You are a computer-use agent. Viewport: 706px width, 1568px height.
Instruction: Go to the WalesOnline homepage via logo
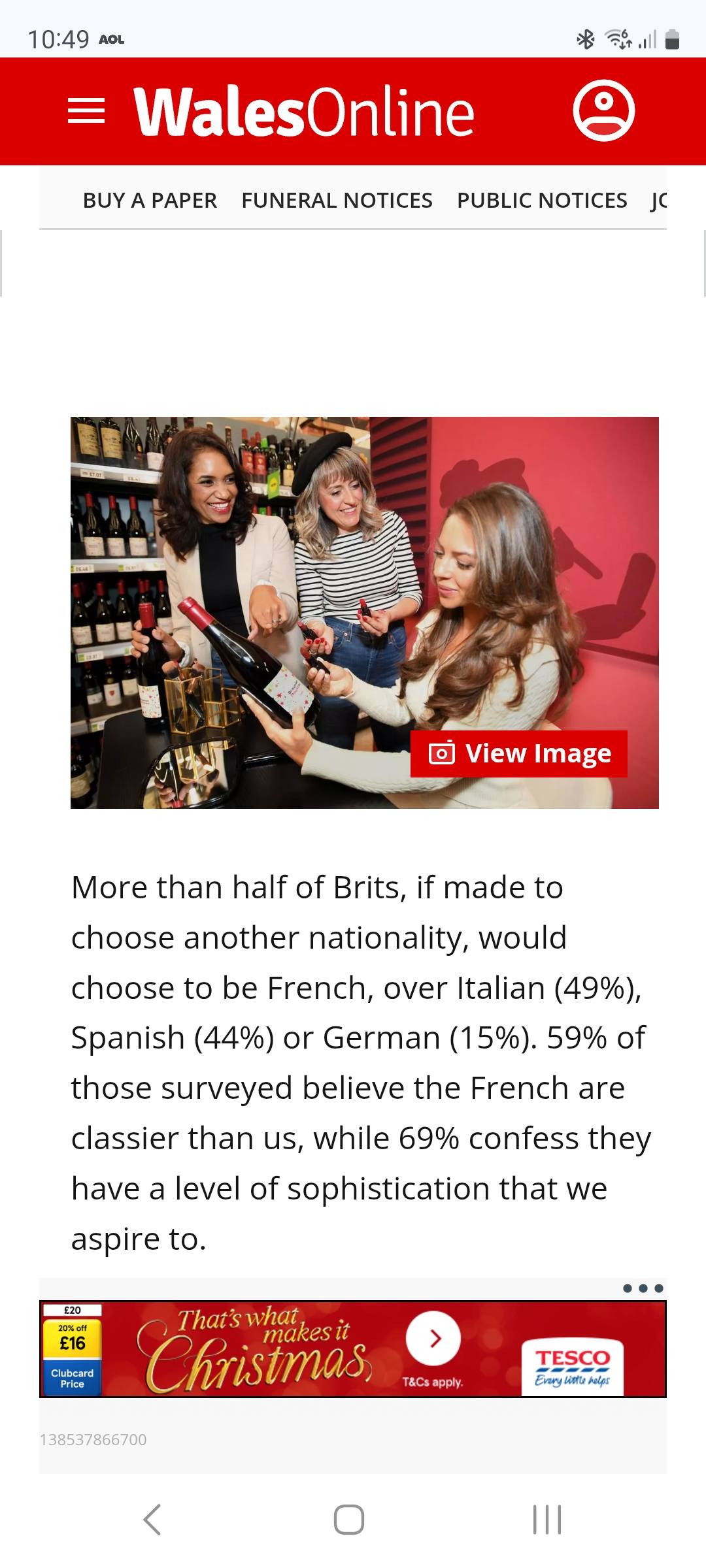(304, 111)
